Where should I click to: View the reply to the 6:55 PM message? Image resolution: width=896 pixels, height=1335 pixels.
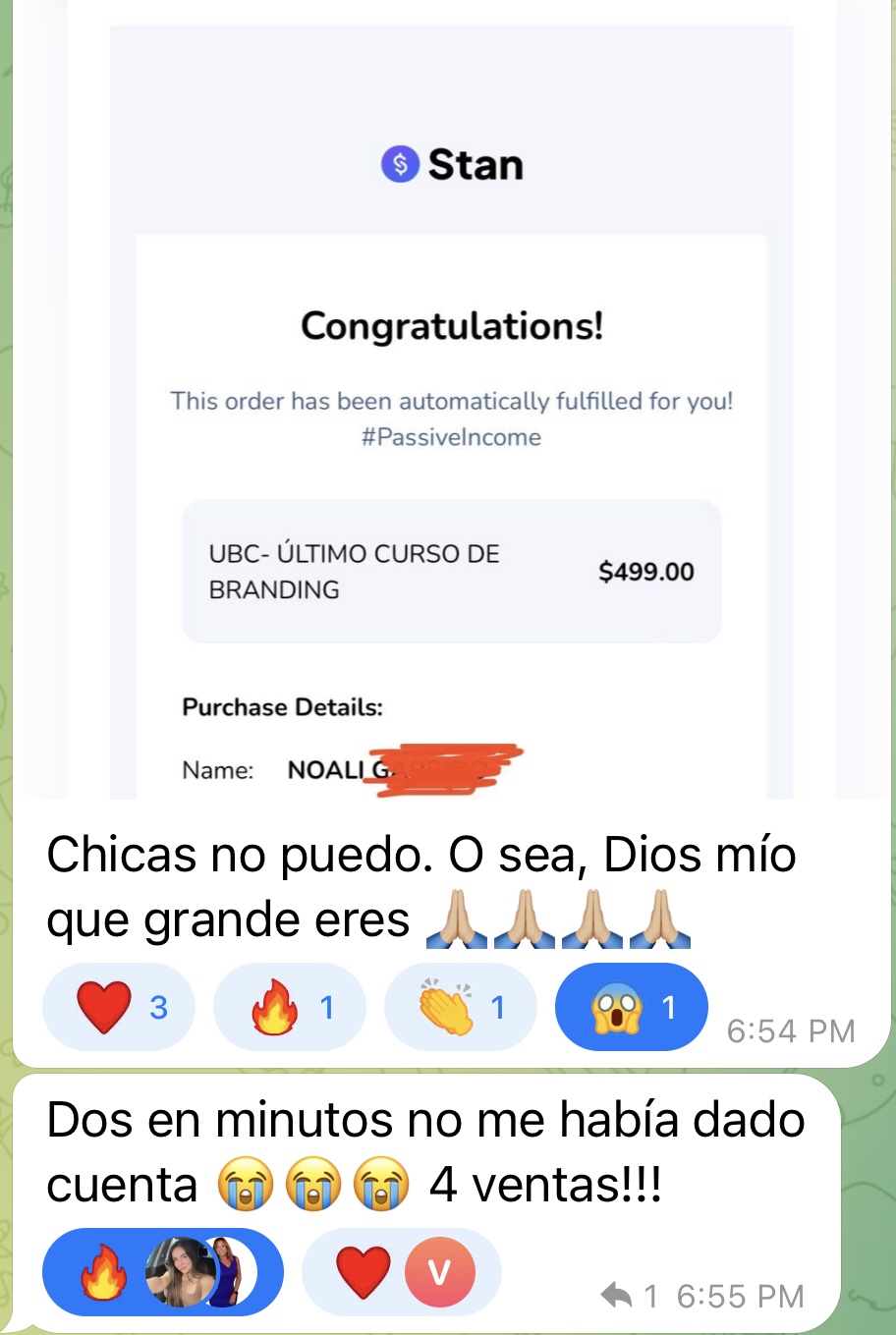(629, 1297)
